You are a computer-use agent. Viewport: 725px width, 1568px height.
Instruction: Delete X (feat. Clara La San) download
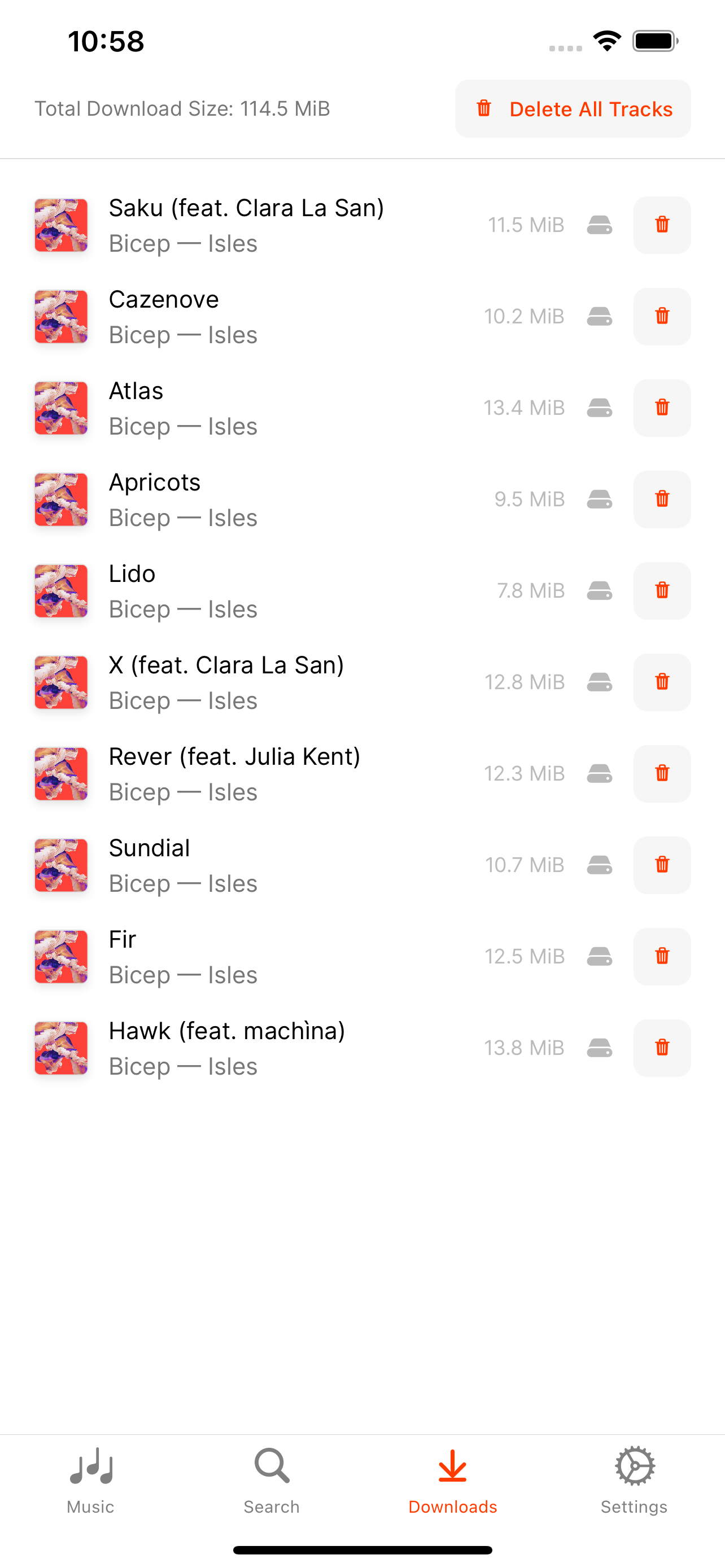(x=662, y=682)
